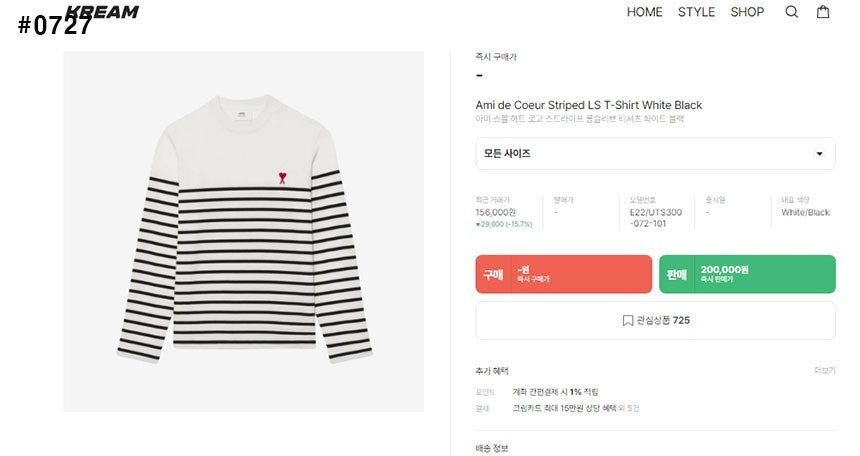The height and width of the screenshot is (456, 860).
Task: Go to the HOME tab
Action: [644, 12]
